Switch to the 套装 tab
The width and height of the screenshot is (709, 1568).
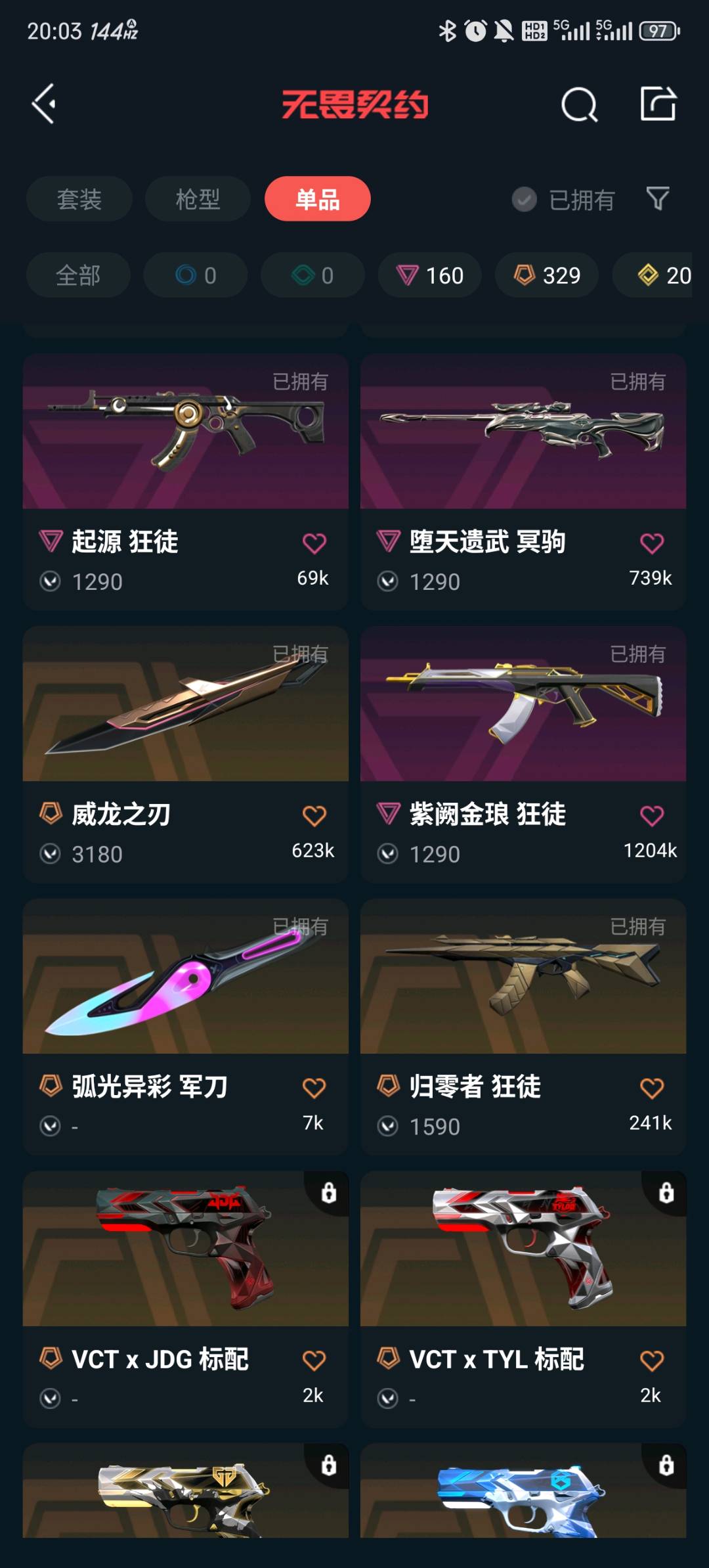pyautogui.click(x=79, y=199)
